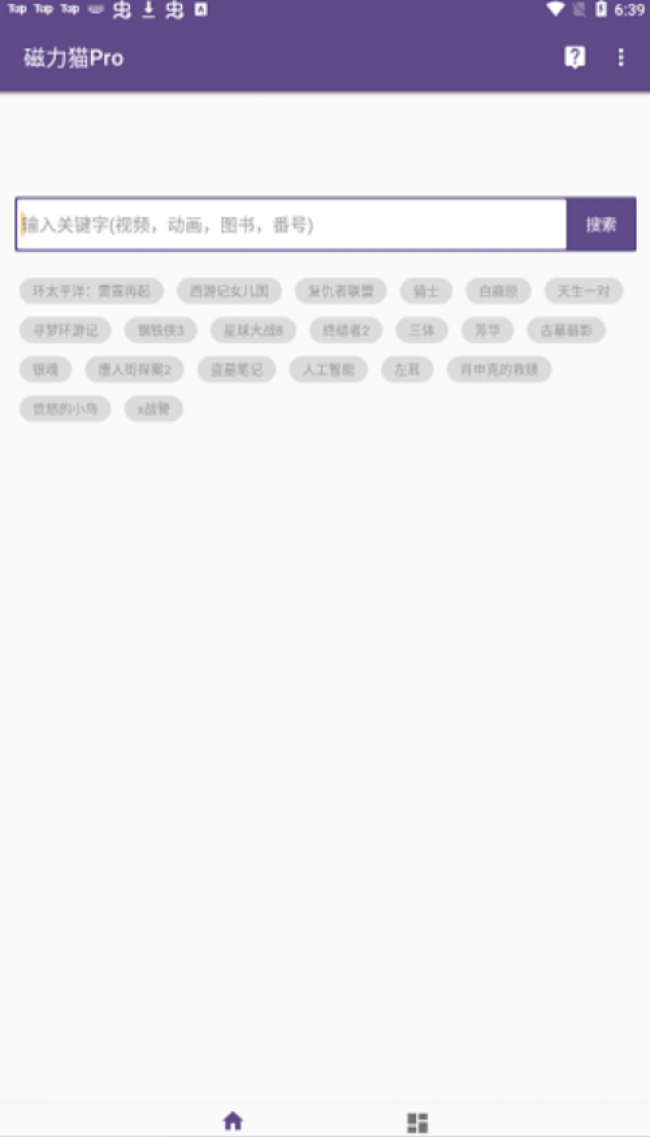Tap the 寻梦环游记 chip
This screenshot has width=650, height=1137.
coord(66,330)
